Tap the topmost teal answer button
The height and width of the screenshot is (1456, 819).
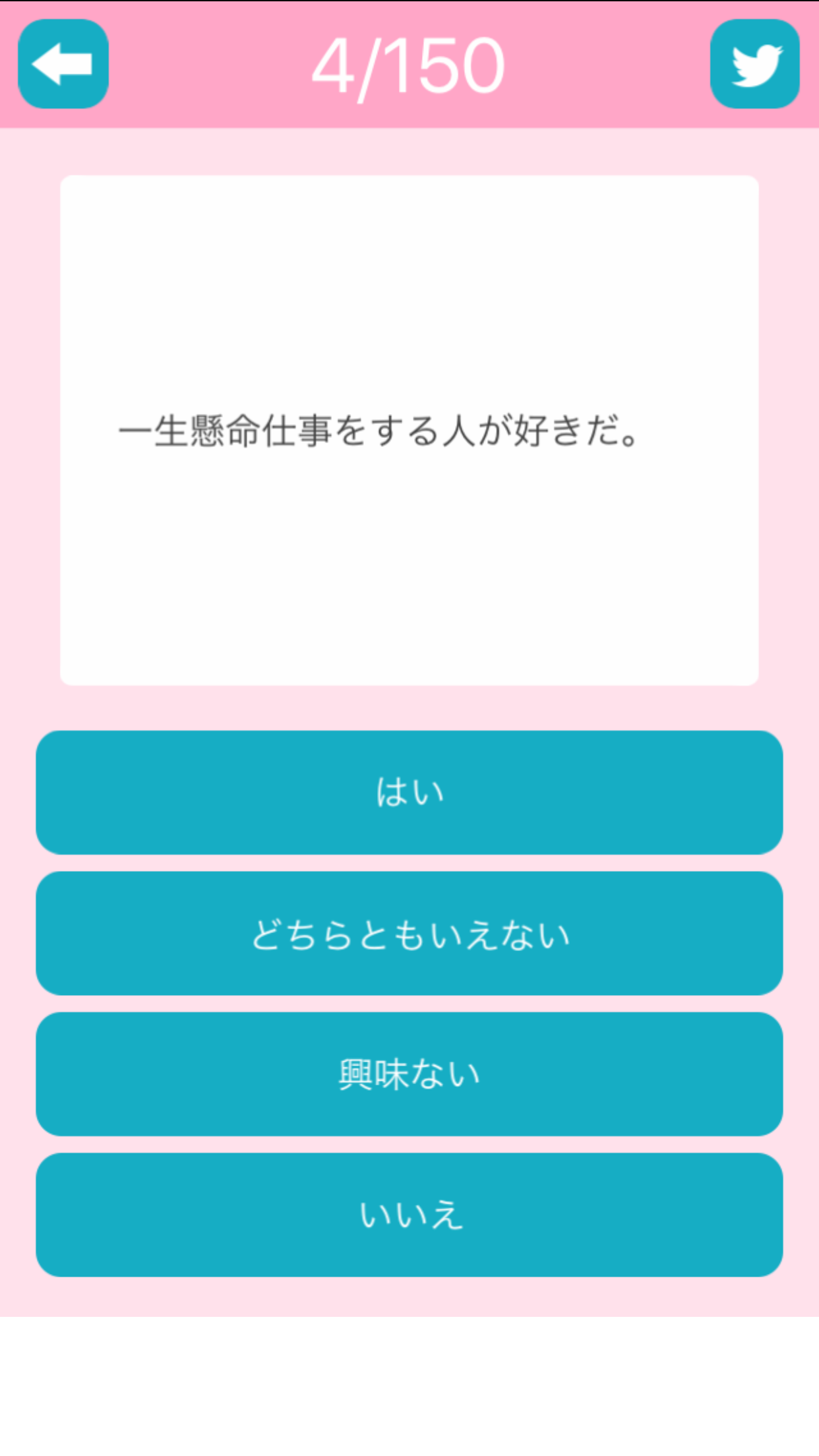409,798
